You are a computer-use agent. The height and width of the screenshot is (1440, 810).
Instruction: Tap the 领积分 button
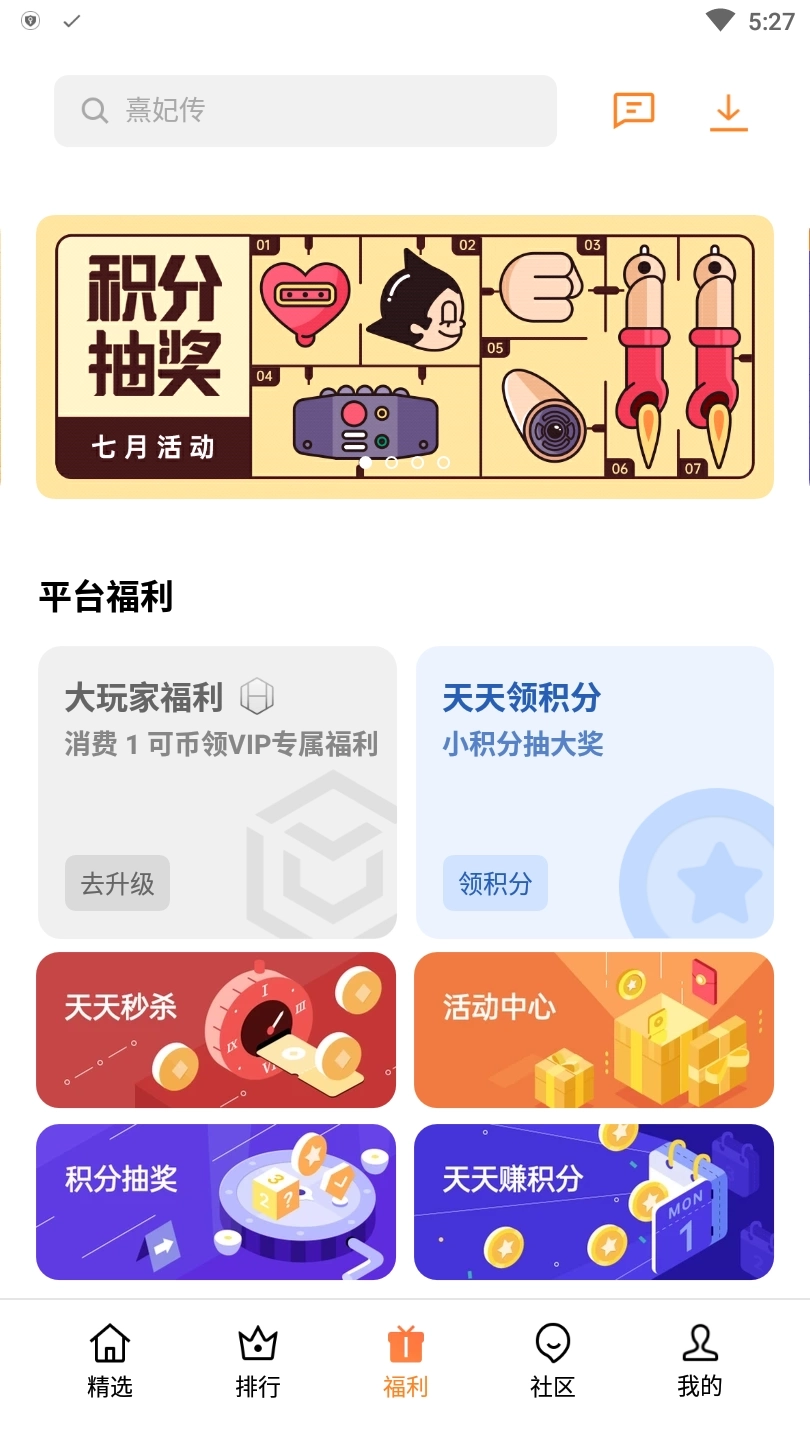pos(495,883)
